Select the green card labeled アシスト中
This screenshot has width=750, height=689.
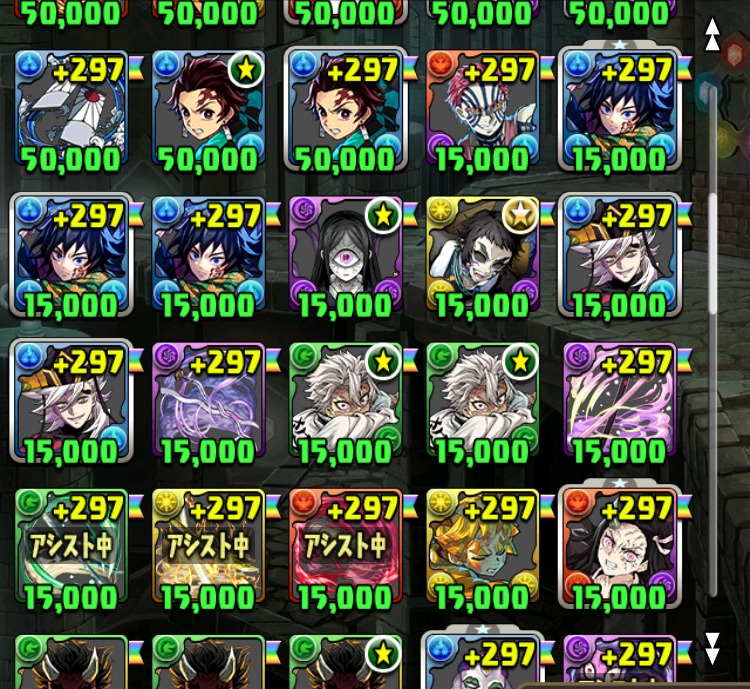(x=71, y=549)
